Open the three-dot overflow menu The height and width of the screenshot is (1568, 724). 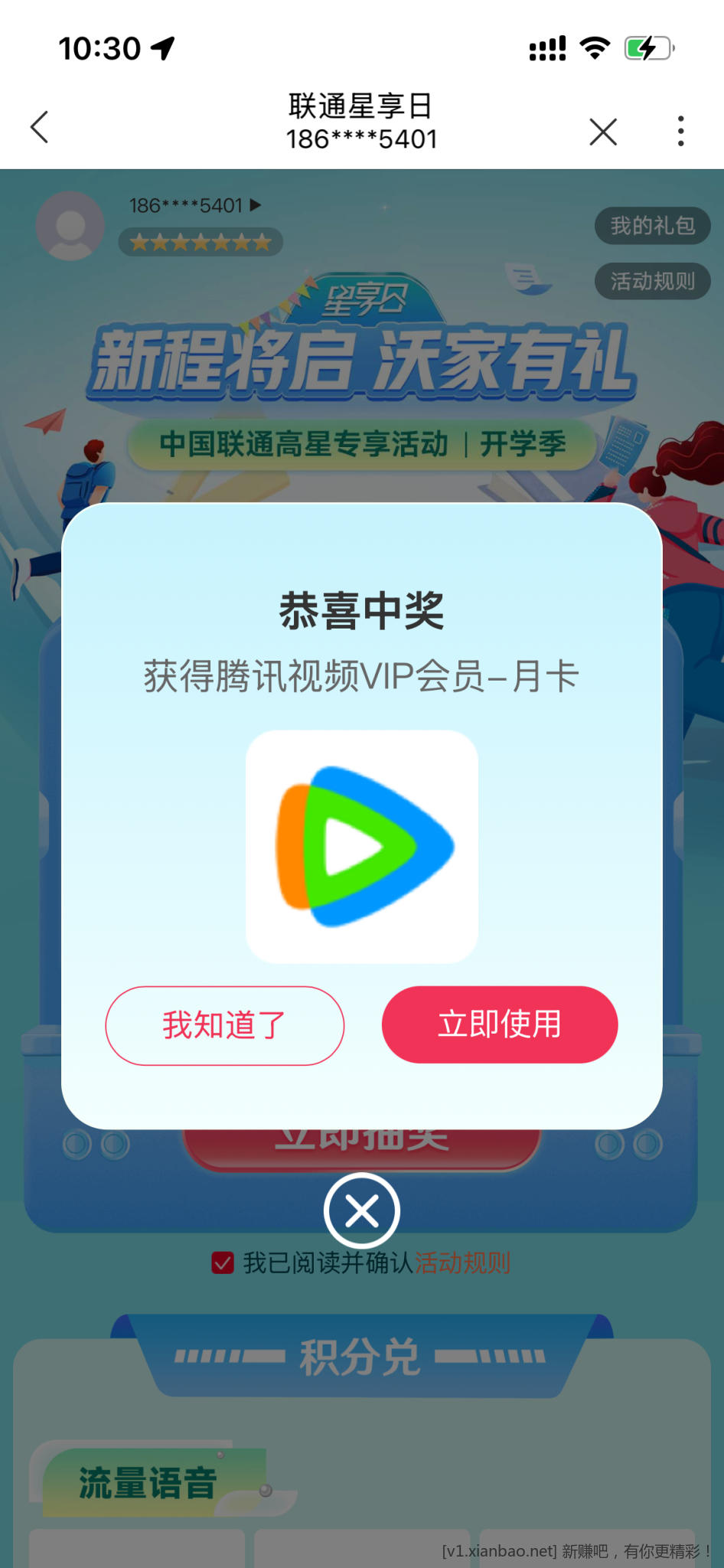pyautogui.click(x=680, y=131)
